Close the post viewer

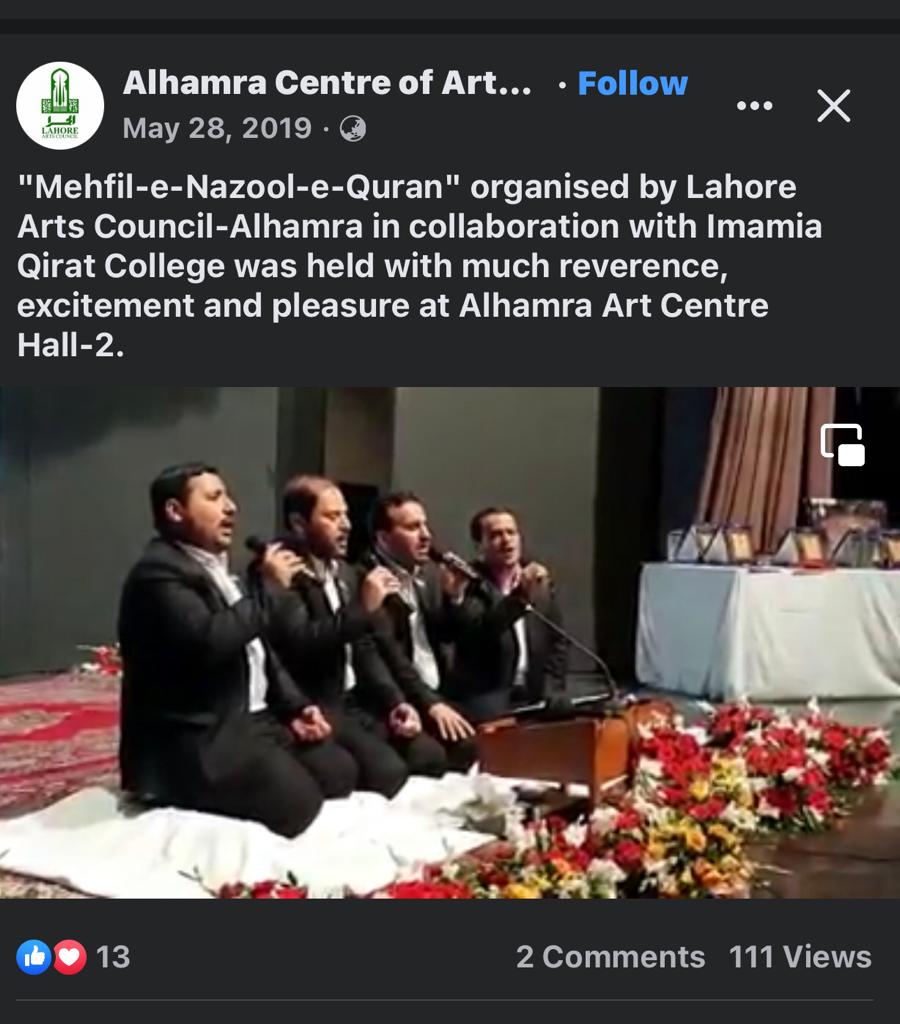coord(833,106)
